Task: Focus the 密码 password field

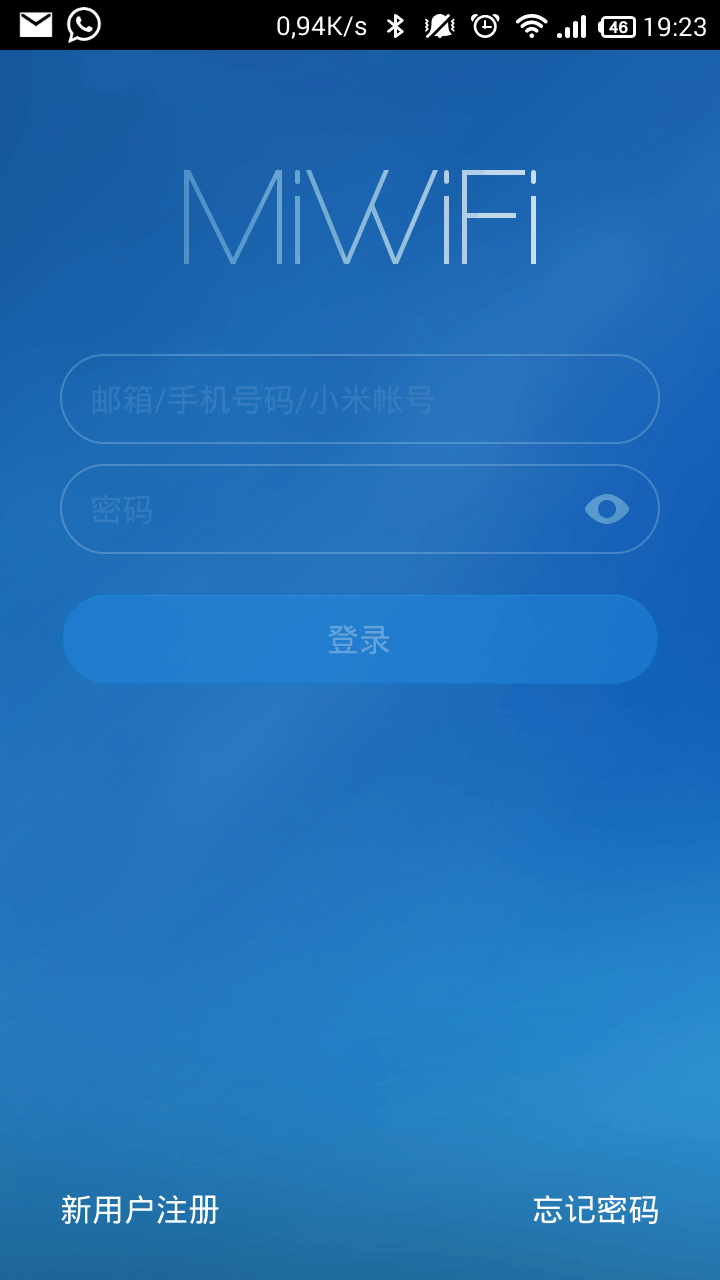Action: click(320, 509)
